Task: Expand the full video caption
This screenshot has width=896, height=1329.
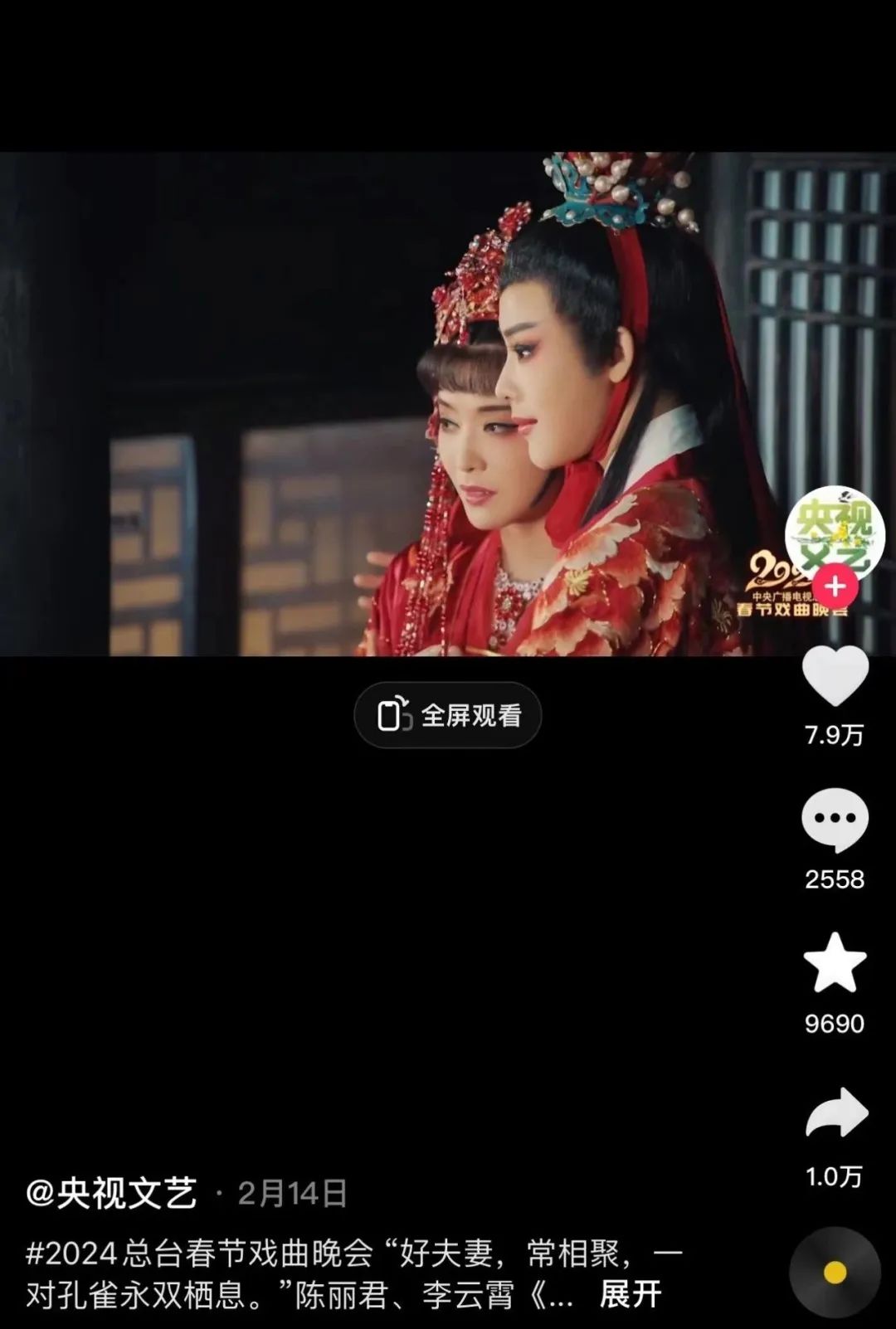Action: tap(631, 1294)
